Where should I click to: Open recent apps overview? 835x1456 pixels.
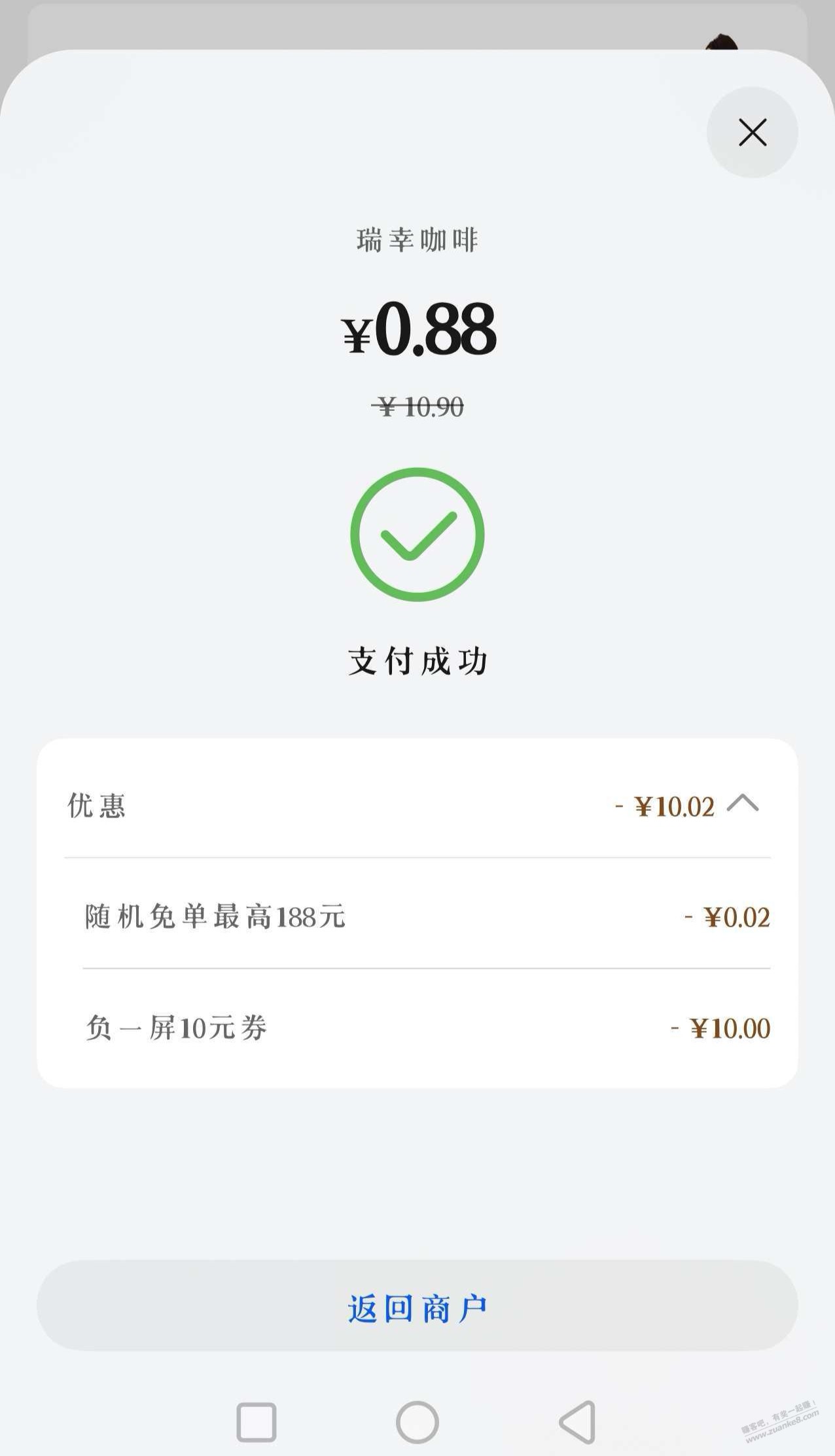[x=256, y=1421]
